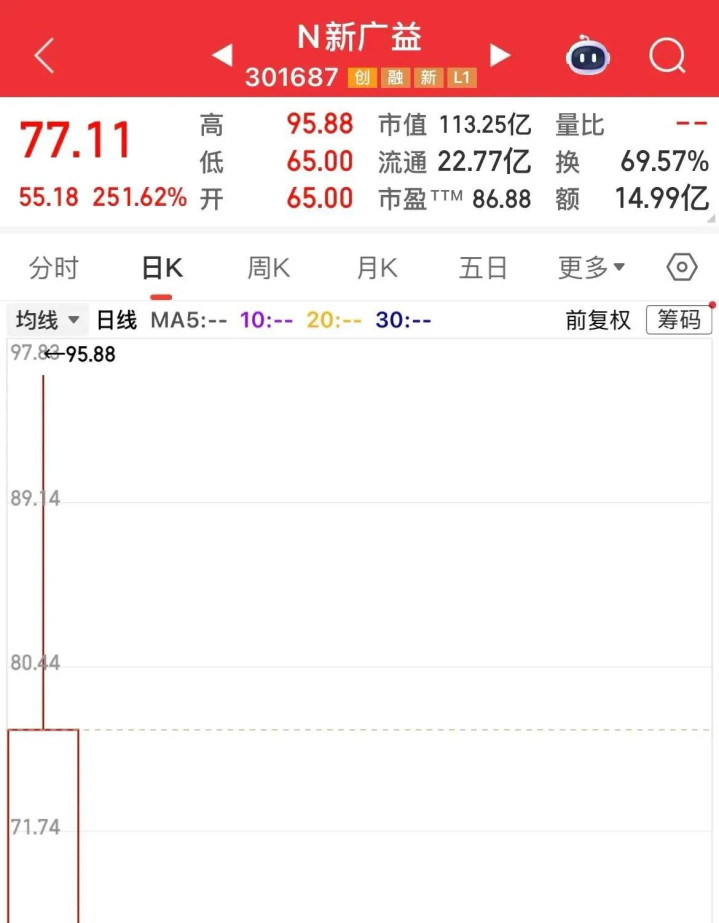Expand the 更多 chart options
The height and width of the screenshot is (923, 719).
(591, 268)
